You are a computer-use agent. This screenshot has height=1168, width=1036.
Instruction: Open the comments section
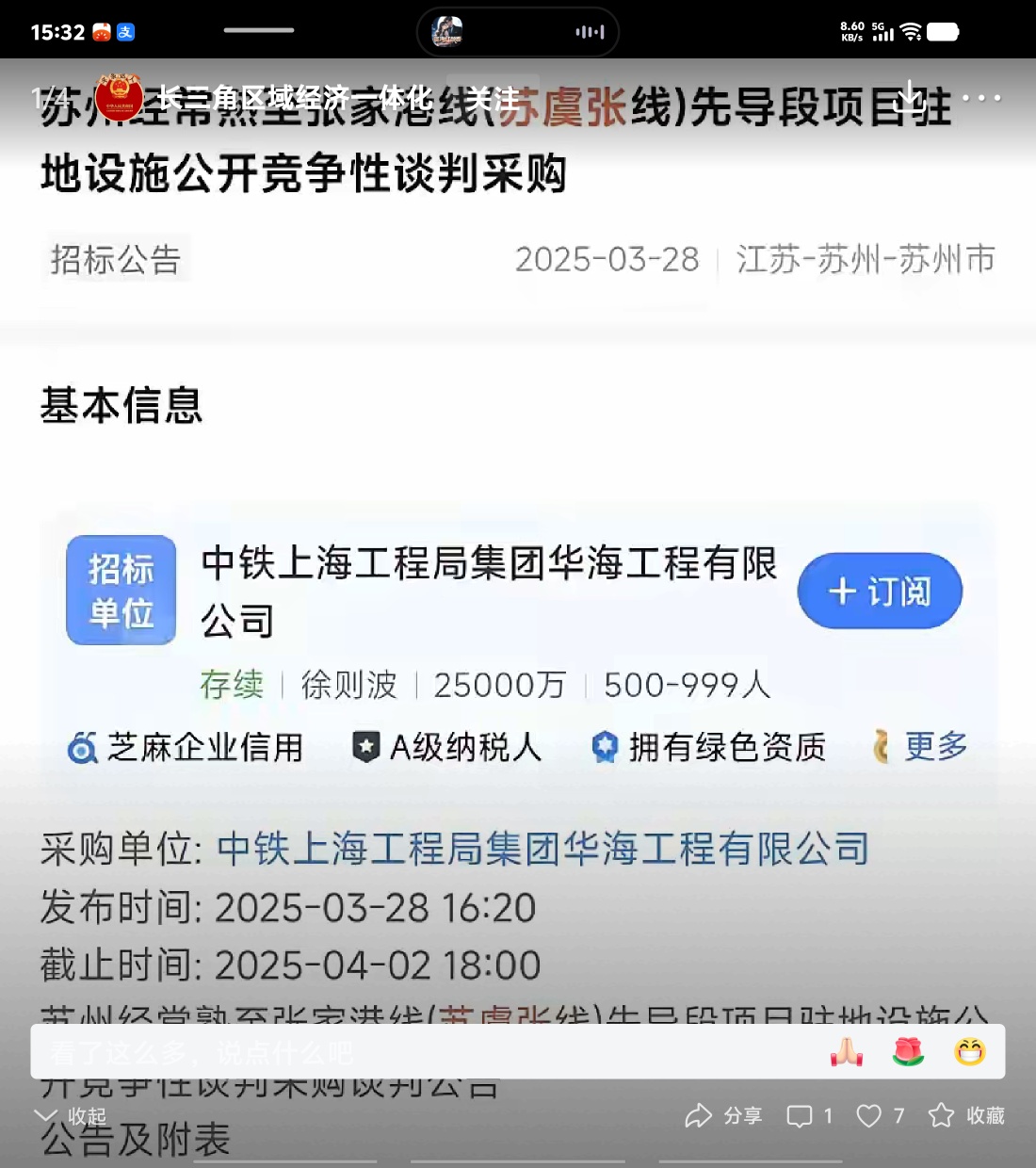[810, 1116]
